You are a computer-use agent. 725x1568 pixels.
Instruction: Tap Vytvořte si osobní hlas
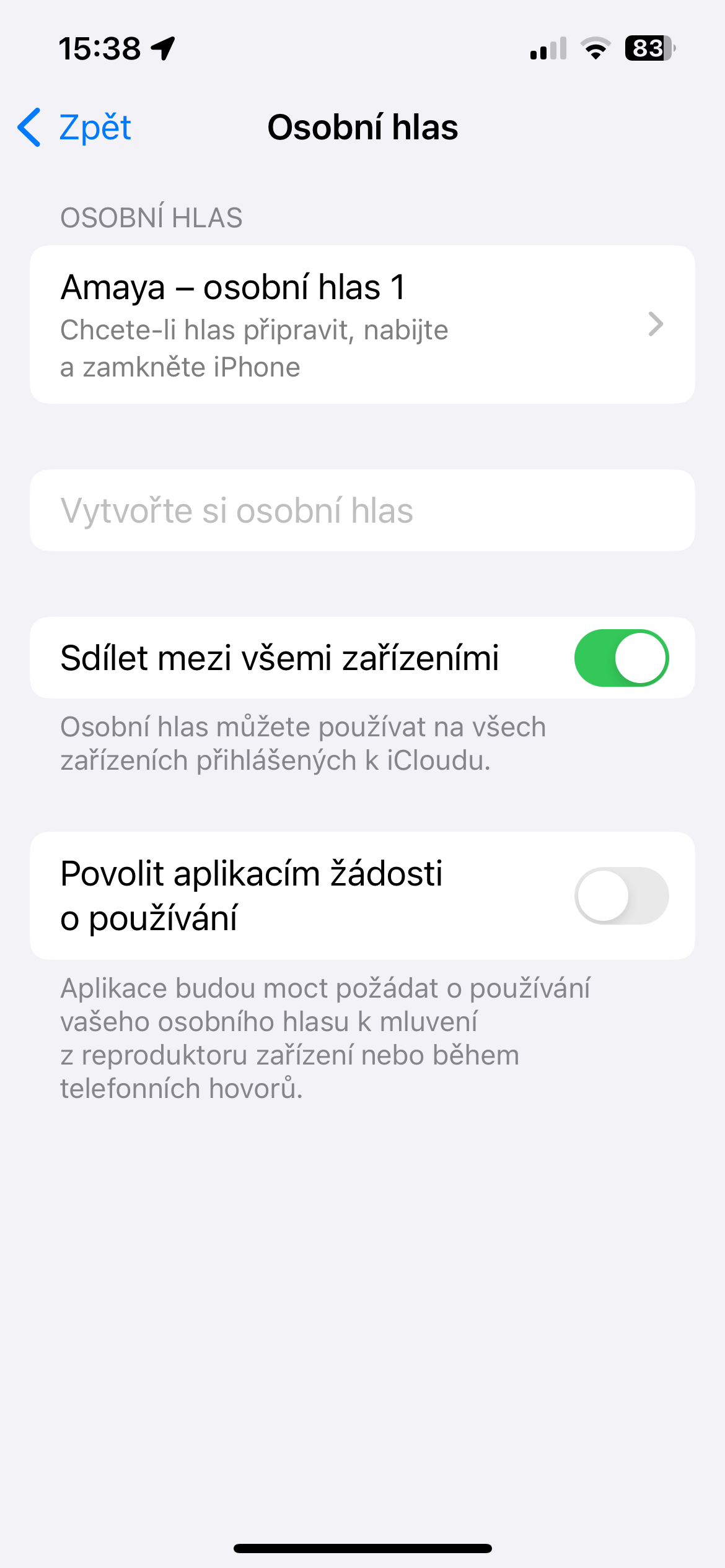pyautogui.click(x=362, y=511)
